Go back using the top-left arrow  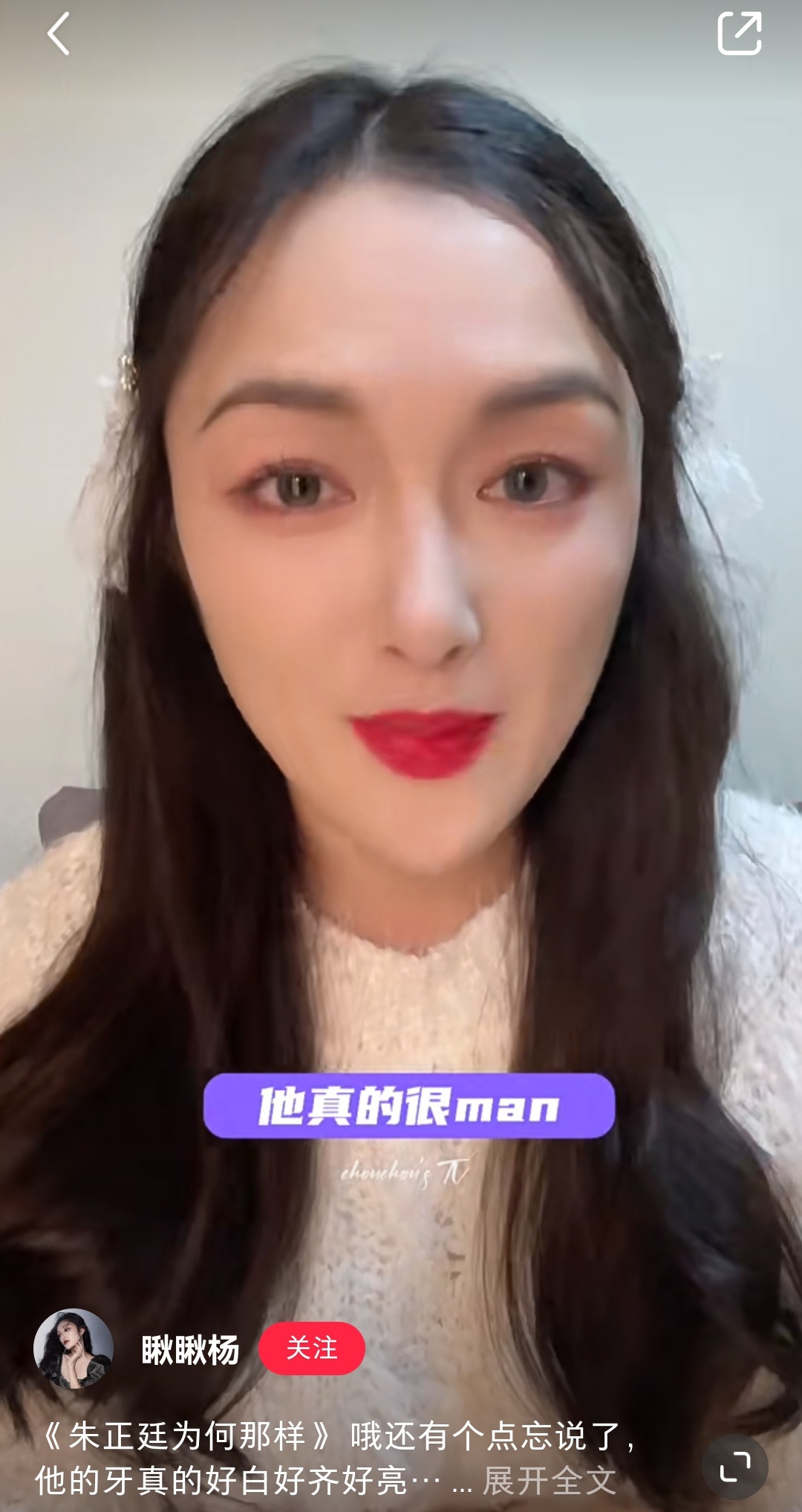(58, 33)
